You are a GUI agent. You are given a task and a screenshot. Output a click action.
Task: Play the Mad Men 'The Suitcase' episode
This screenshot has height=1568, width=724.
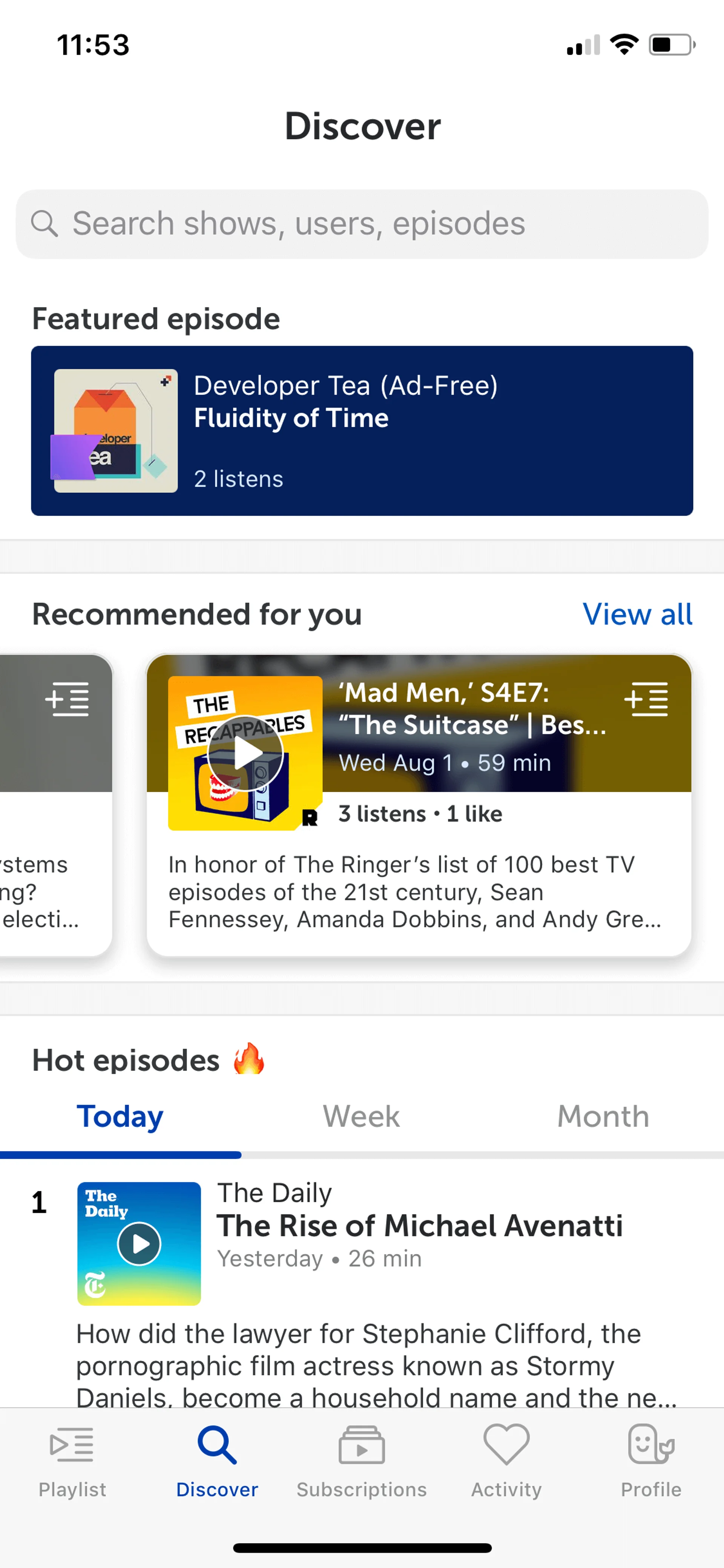[x=245, y=753]
